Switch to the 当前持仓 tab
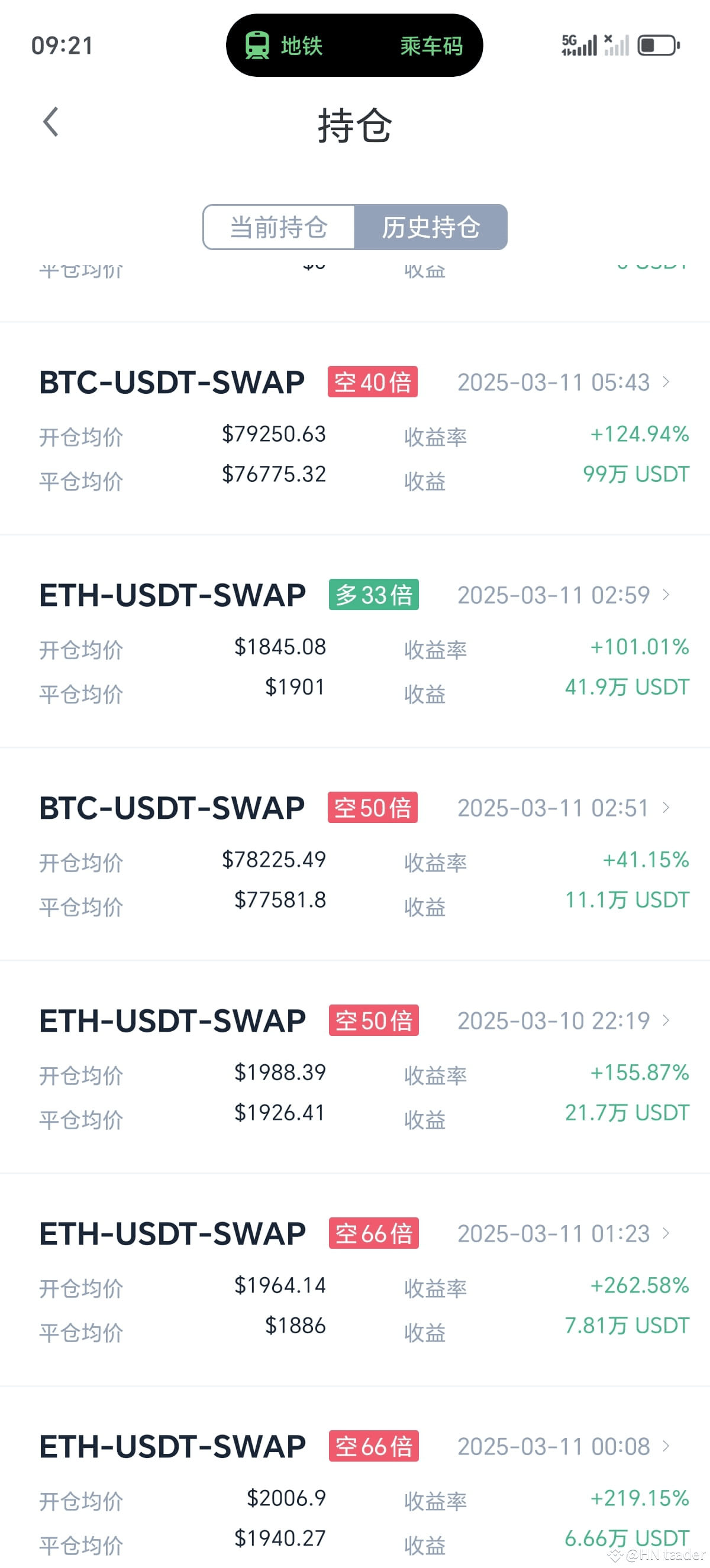This screenshot has width=710, height=1568. pyautogui.click(x=279, y=227)
